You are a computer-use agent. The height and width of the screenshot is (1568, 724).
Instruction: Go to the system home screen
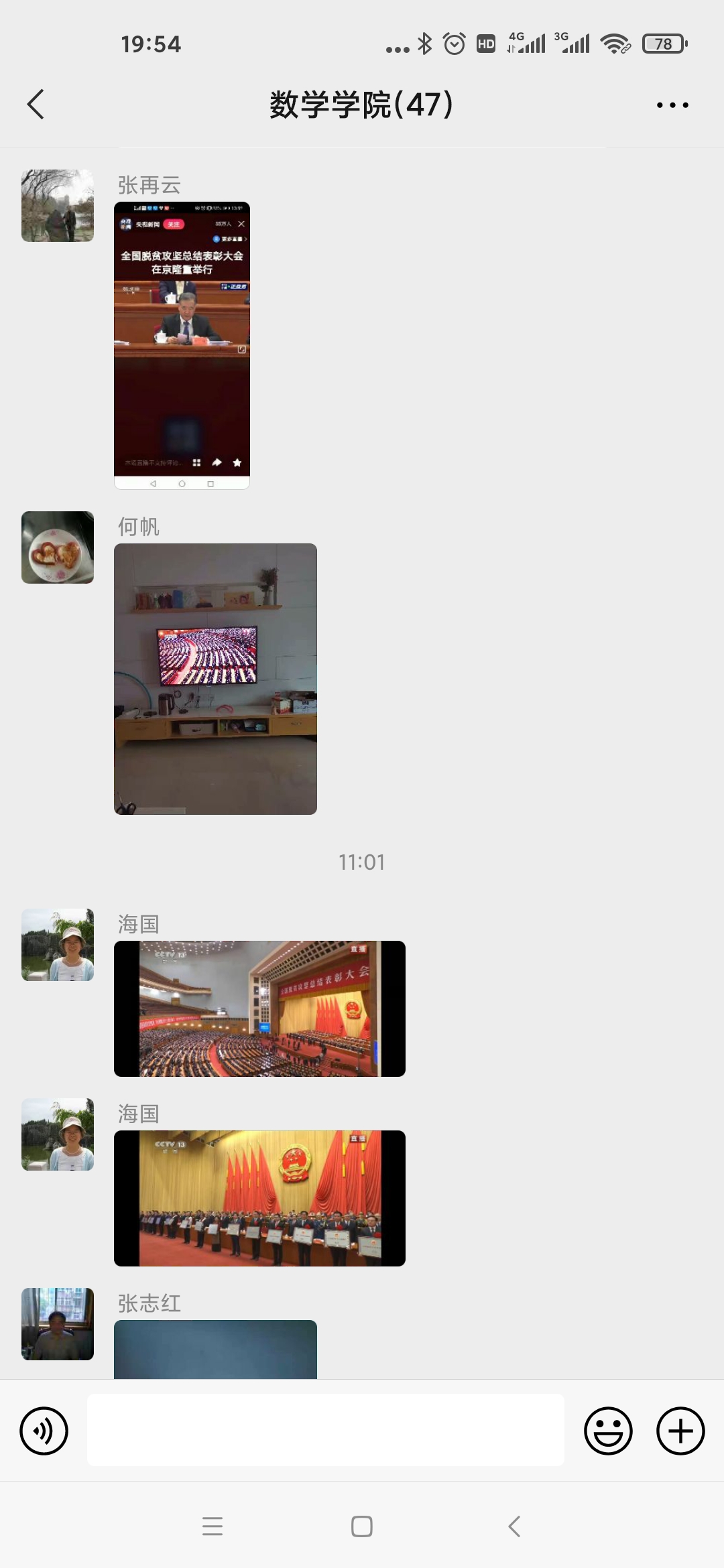[362, 1526]
